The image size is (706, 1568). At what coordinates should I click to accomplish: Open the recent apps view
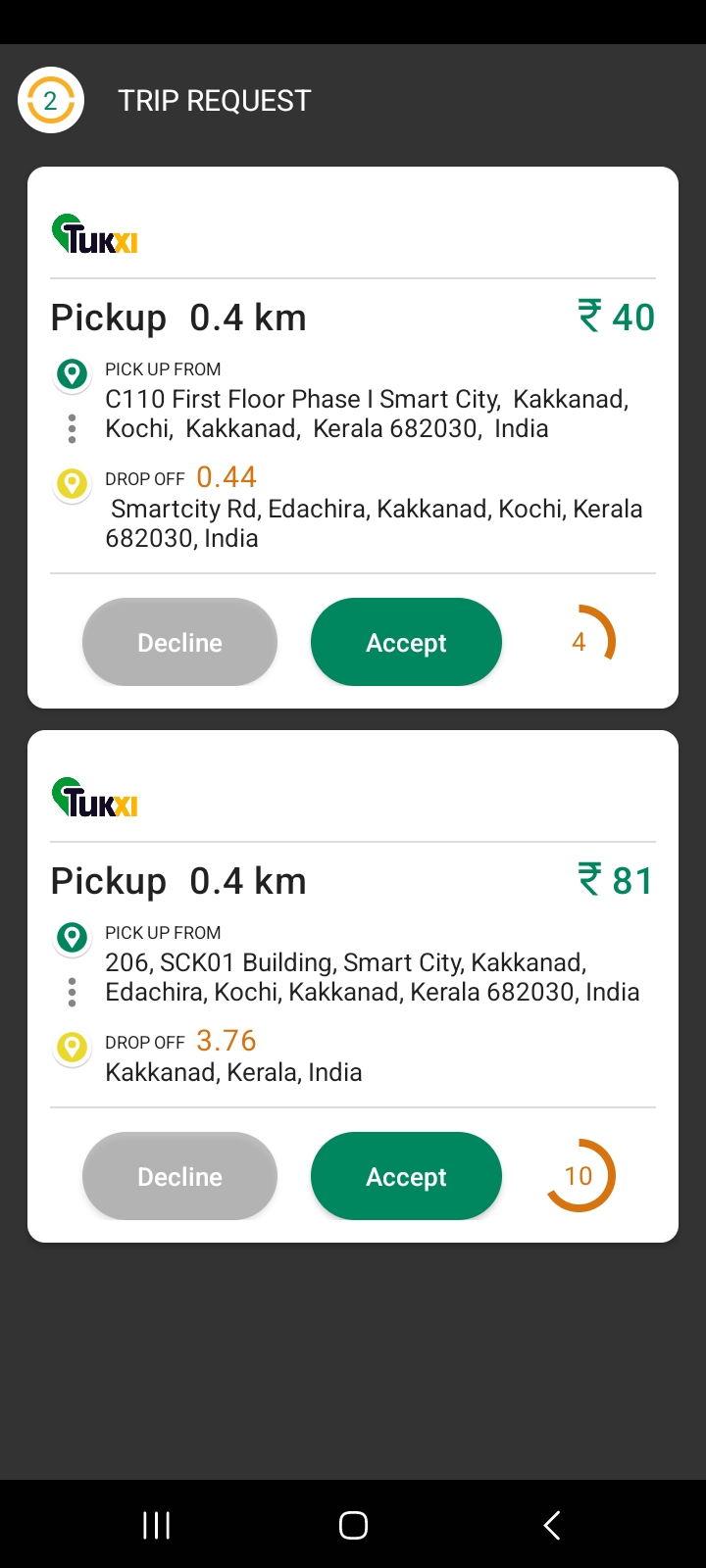(157, 1525)
